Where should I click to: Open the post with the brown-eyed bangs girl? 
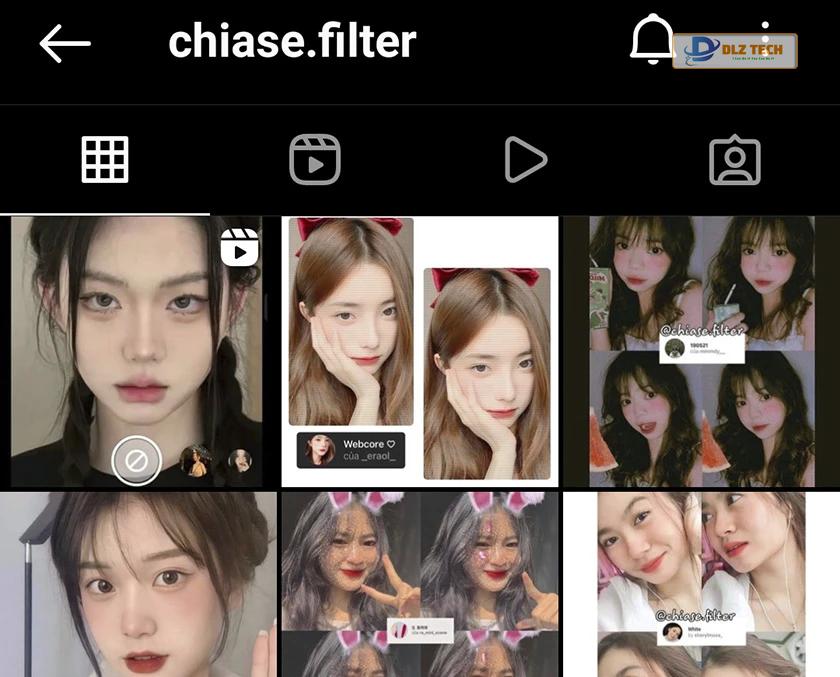pos(137,585)
